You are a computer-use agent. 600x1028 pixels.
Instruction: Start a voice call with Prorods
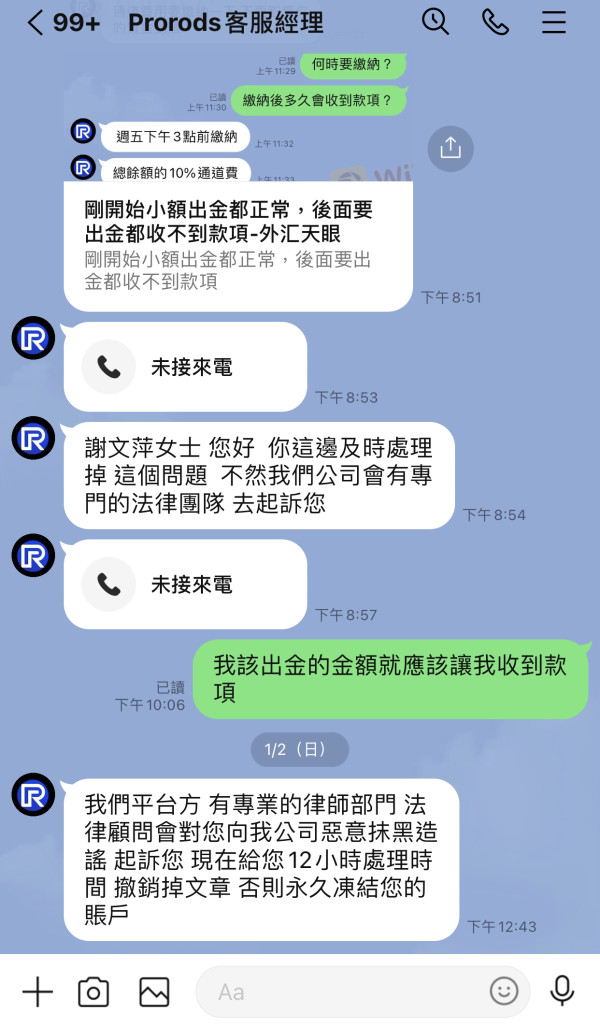coord(495,22)
